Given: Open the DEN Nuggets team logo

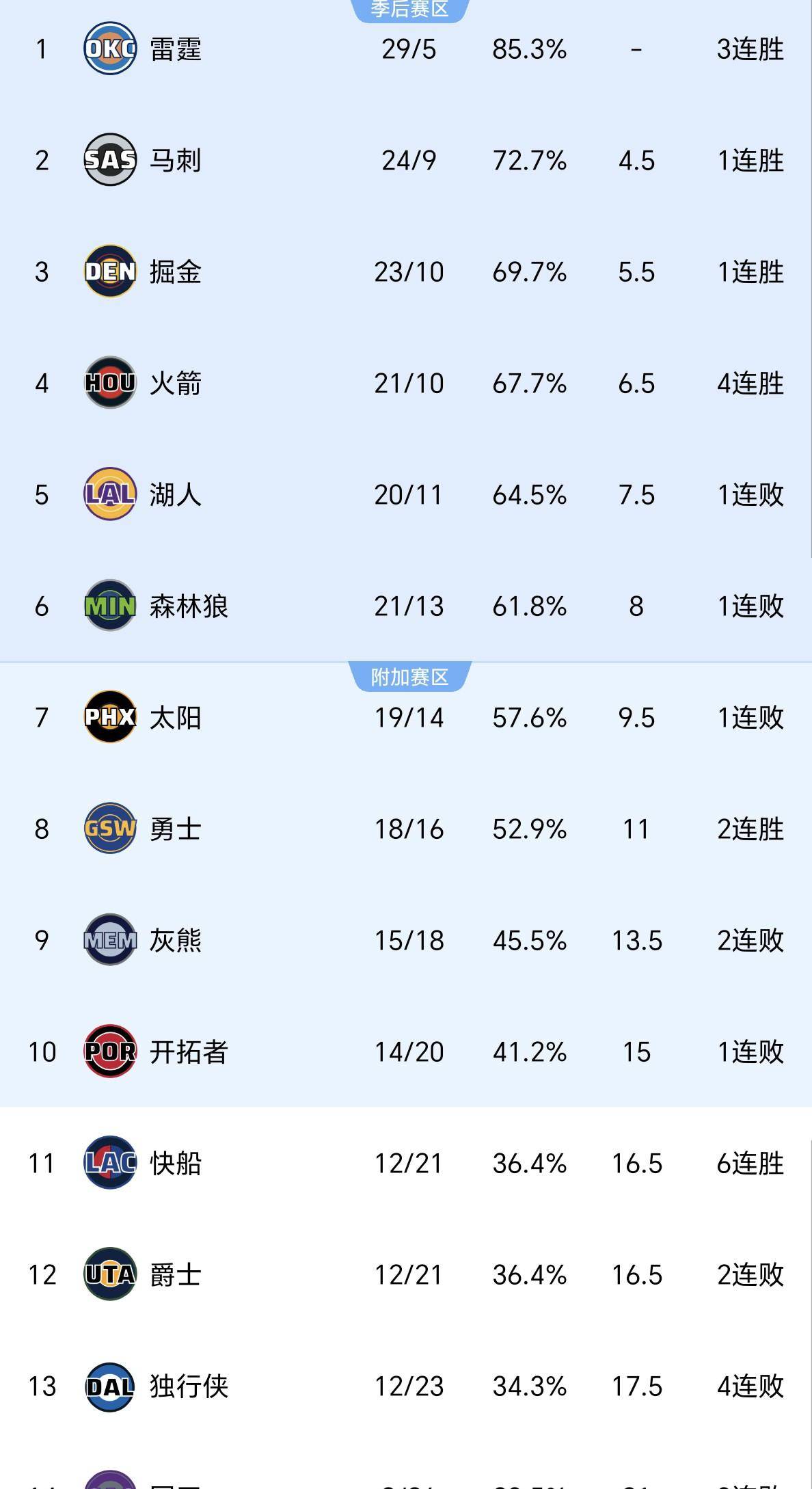Looking at the screenshot, I should tap(111, 273).
